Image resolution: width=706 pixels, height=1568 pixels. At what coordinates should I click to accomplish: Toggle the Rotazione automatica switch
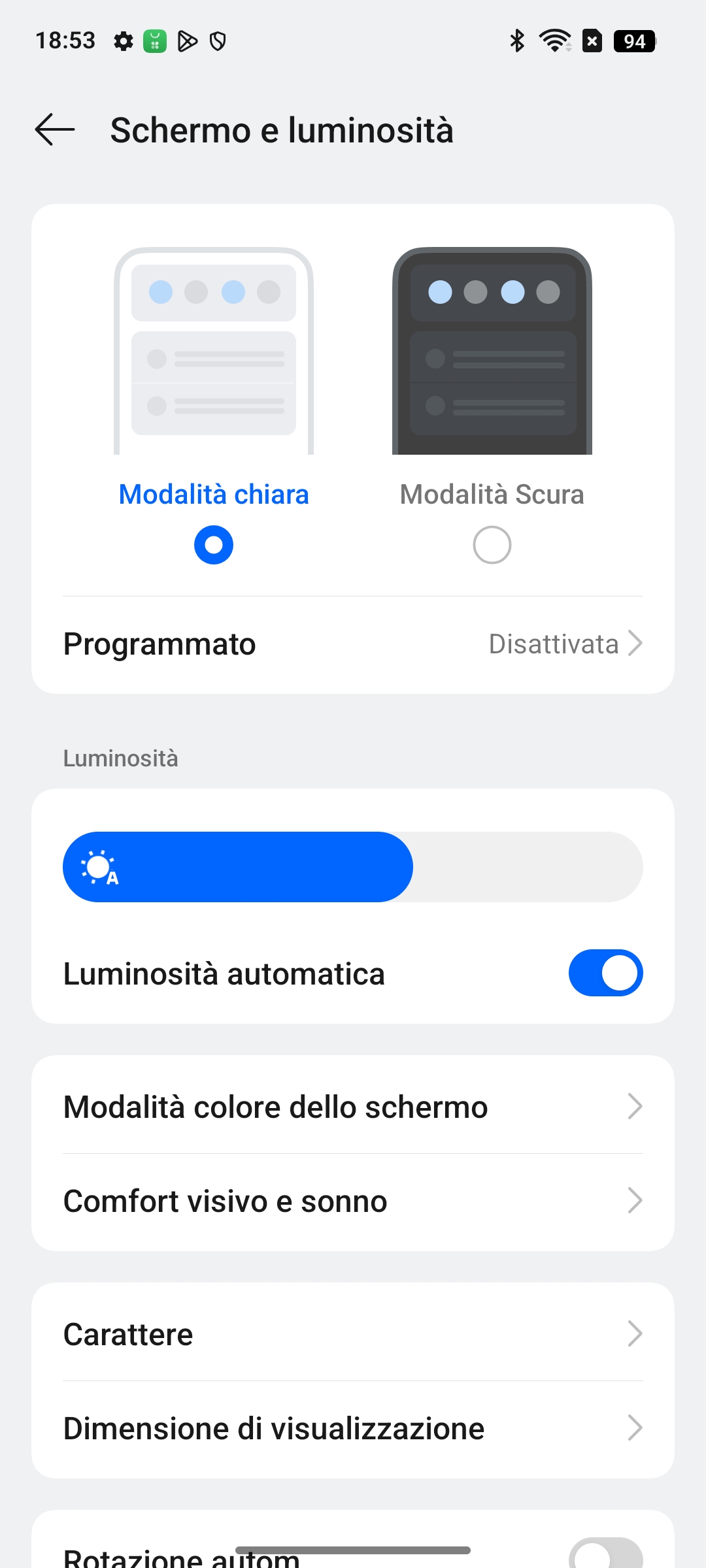pyautogui.click(x=606, y=1554)
